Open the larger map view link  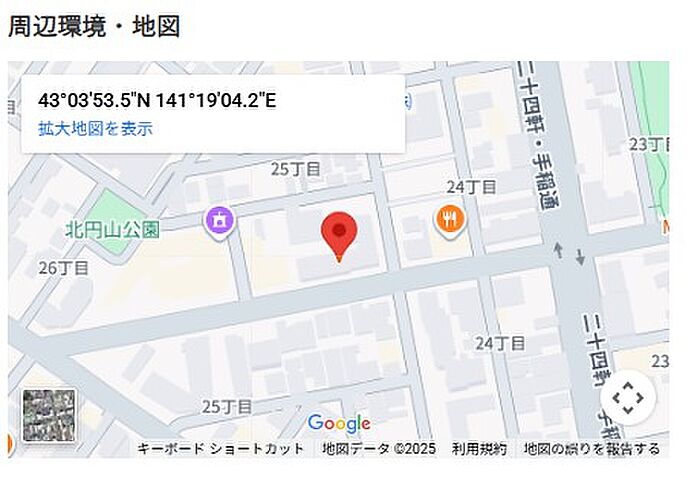(x=95, y=128)
